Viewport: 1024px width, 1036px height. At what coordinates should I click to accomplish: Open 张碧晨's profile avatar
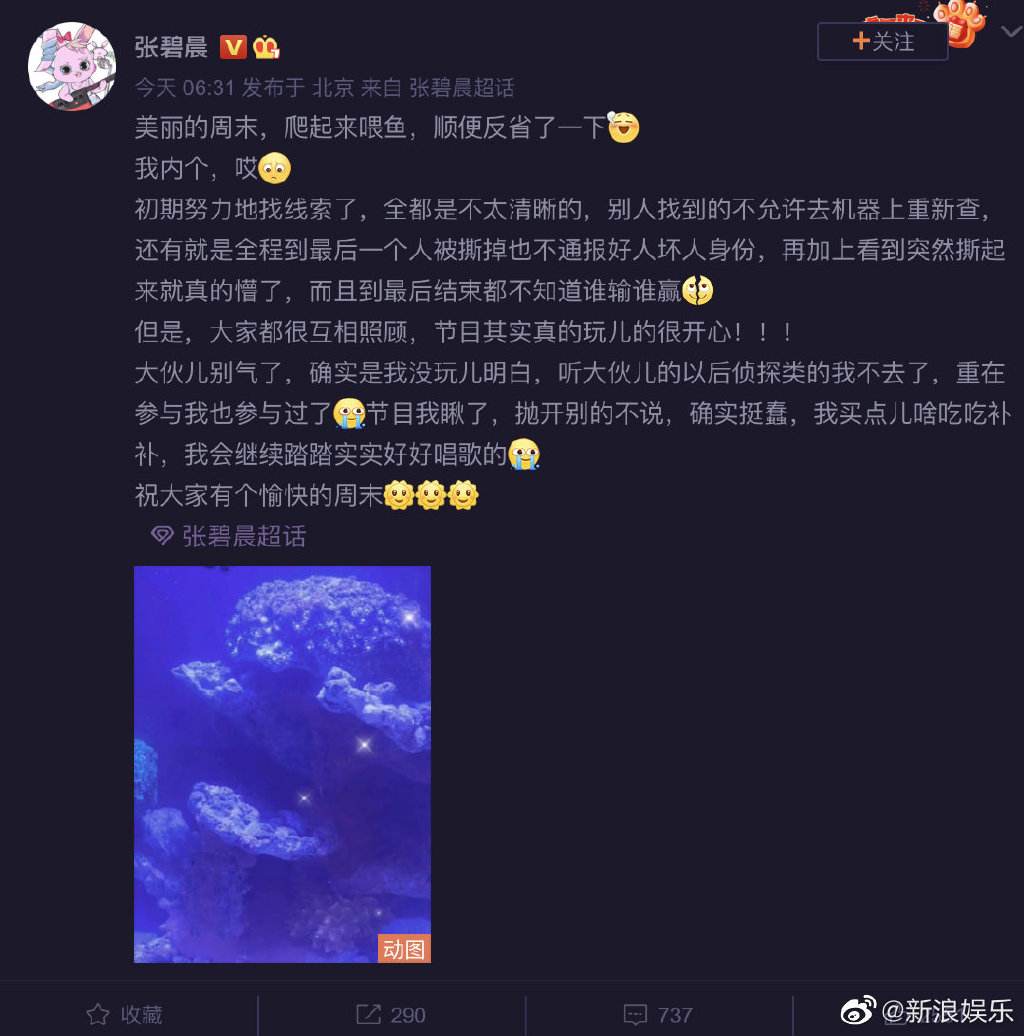pyautogui.click(x=71, y=66)
